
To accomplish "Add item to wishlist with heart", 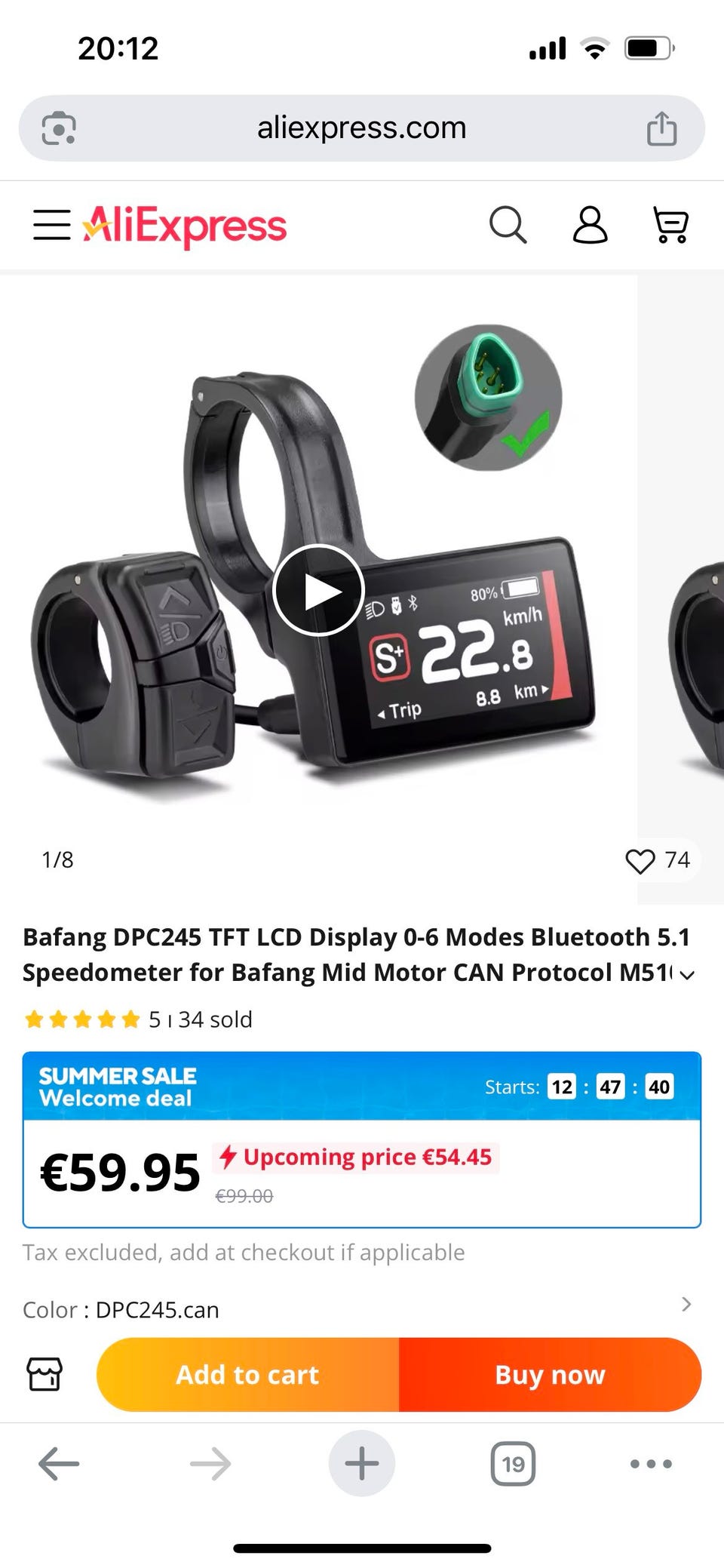I will click(x=641, y=860).
